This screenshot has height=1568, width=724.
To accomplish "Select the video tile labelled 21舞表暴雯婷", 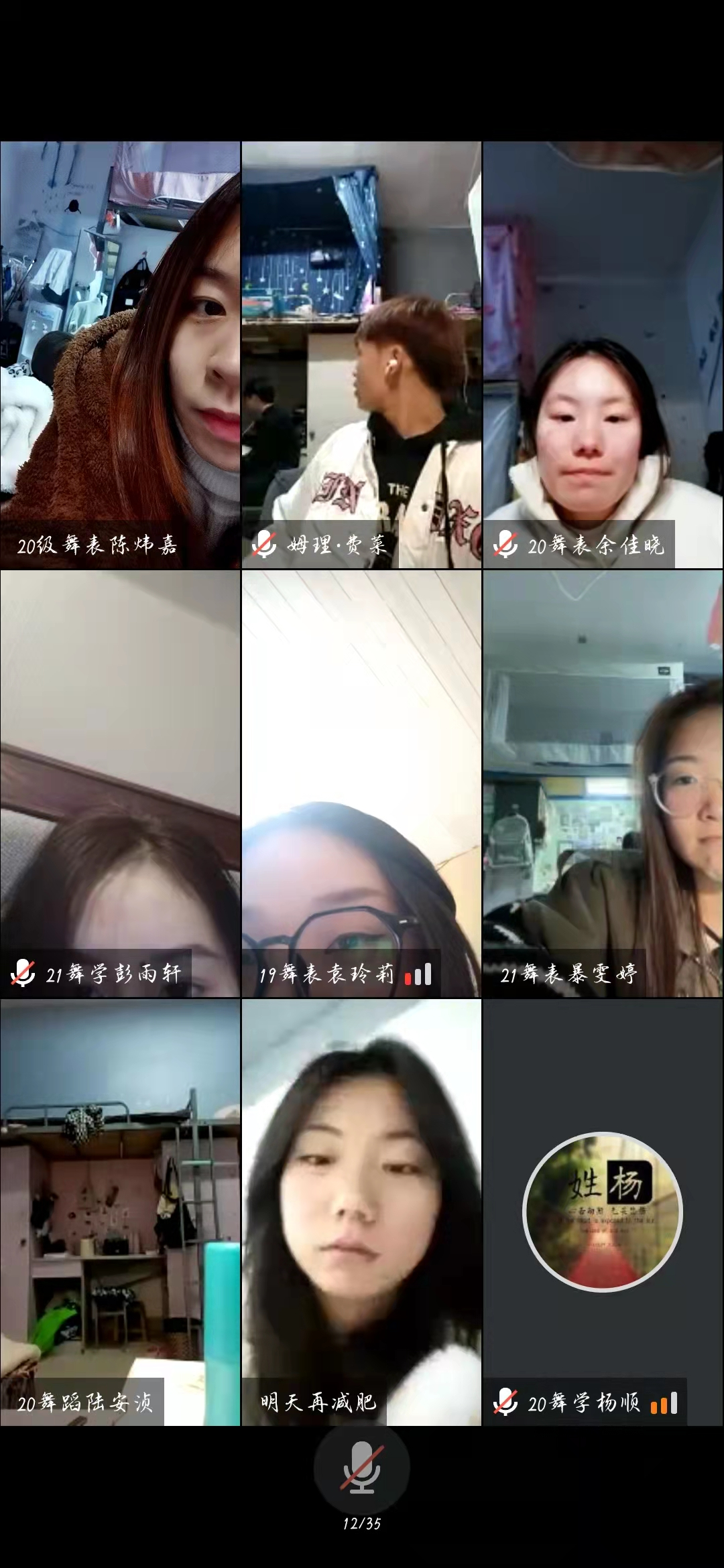I will coord(603,784).
